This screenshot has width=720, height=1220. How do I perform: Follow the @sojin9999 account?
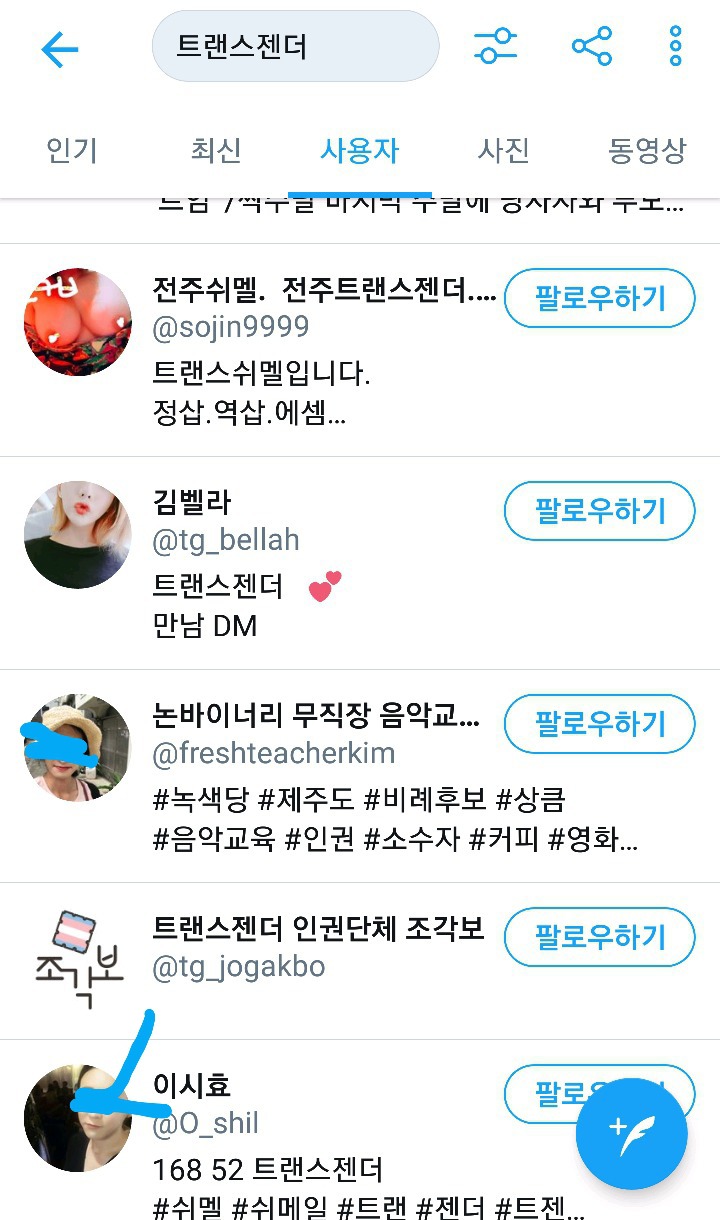point(599,298)
